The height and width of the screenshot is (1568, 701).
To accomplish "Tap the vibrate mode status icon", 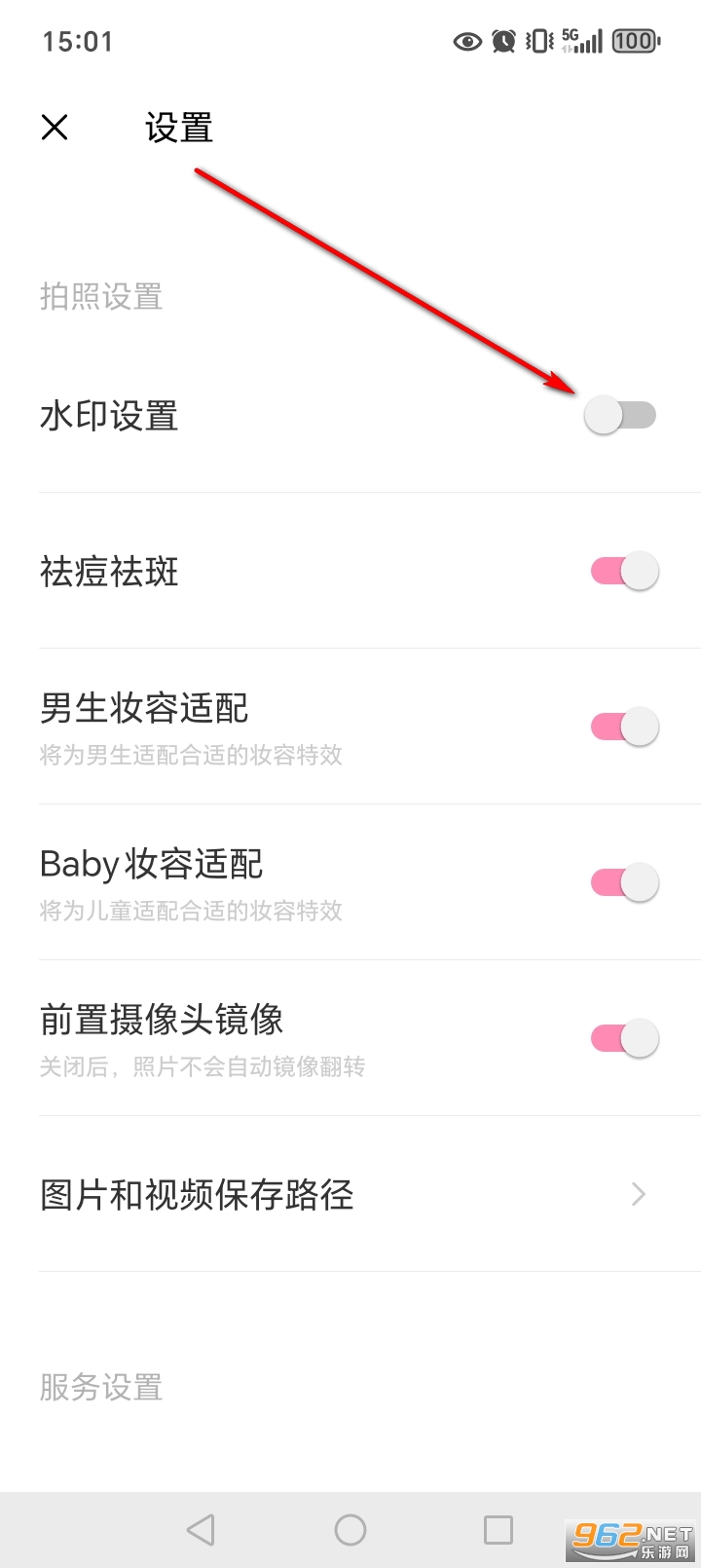I will 537,41.
